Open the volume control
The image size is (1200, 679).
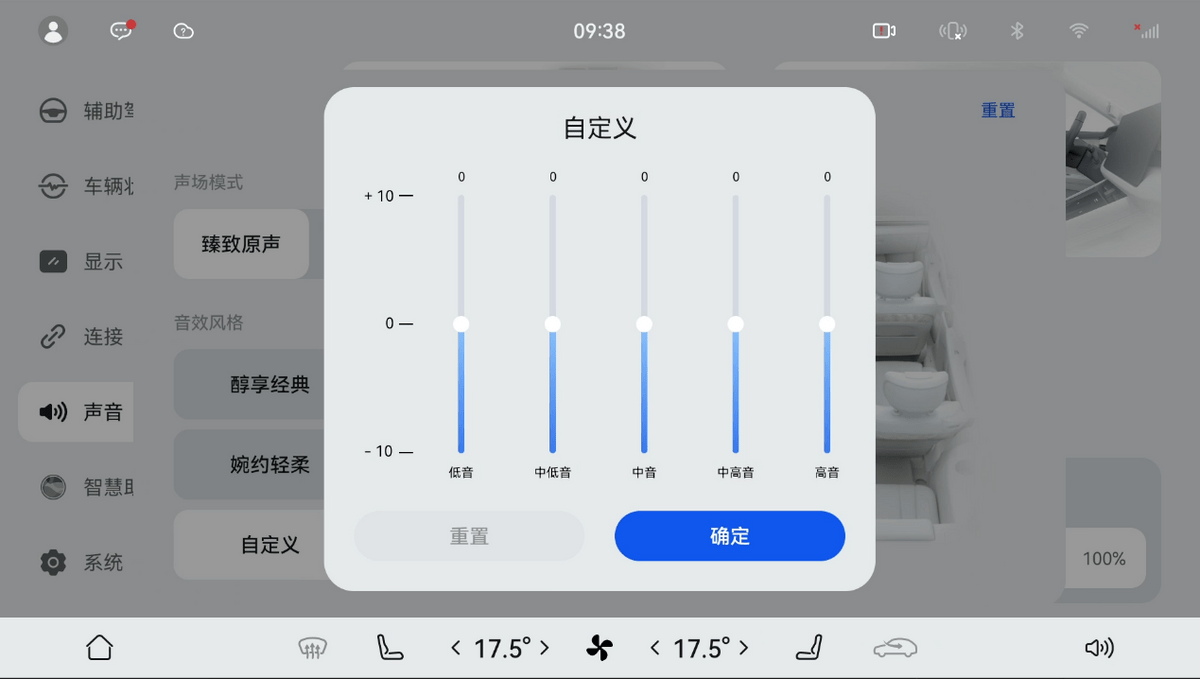click(1099, 648)
